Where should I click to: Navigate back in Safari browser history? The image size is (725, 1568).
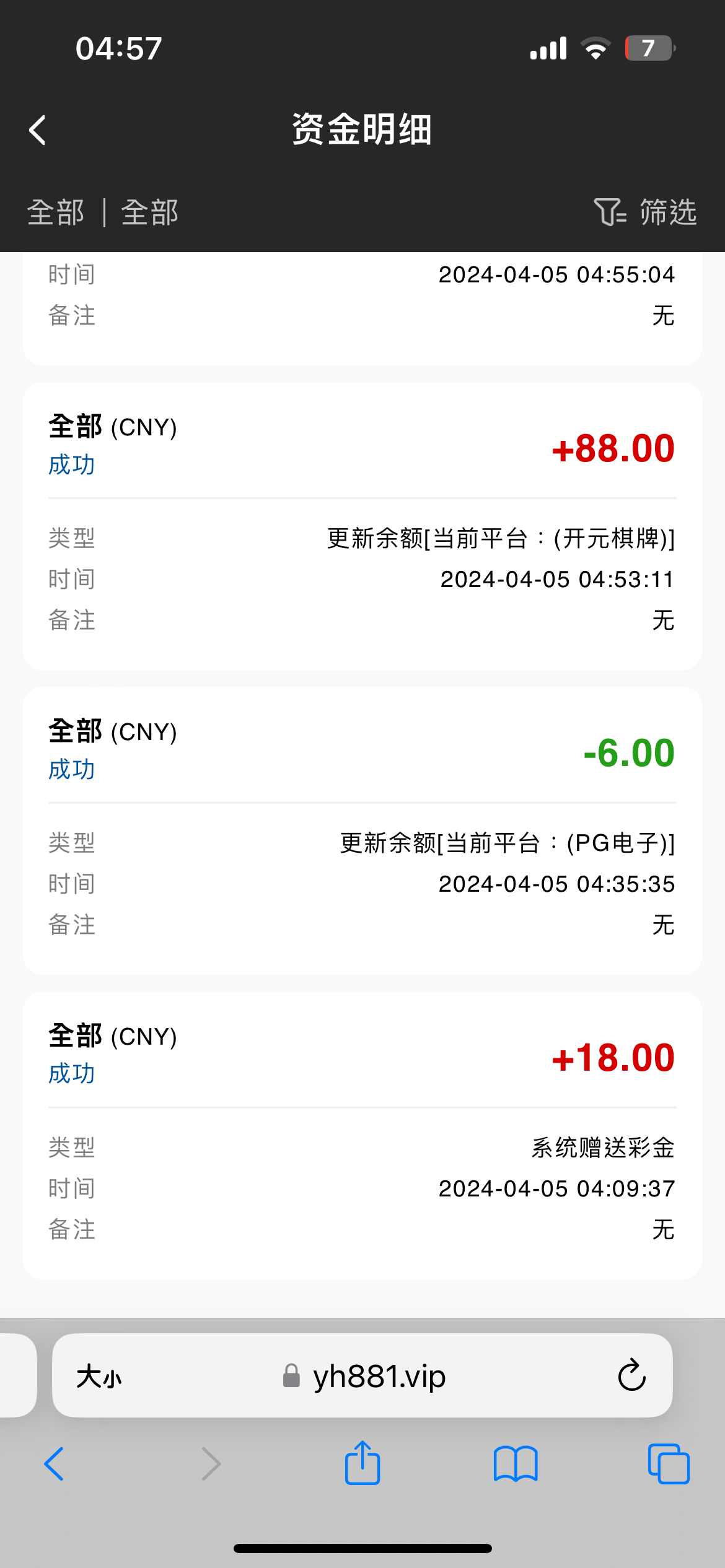click(x=55, y=1464)
